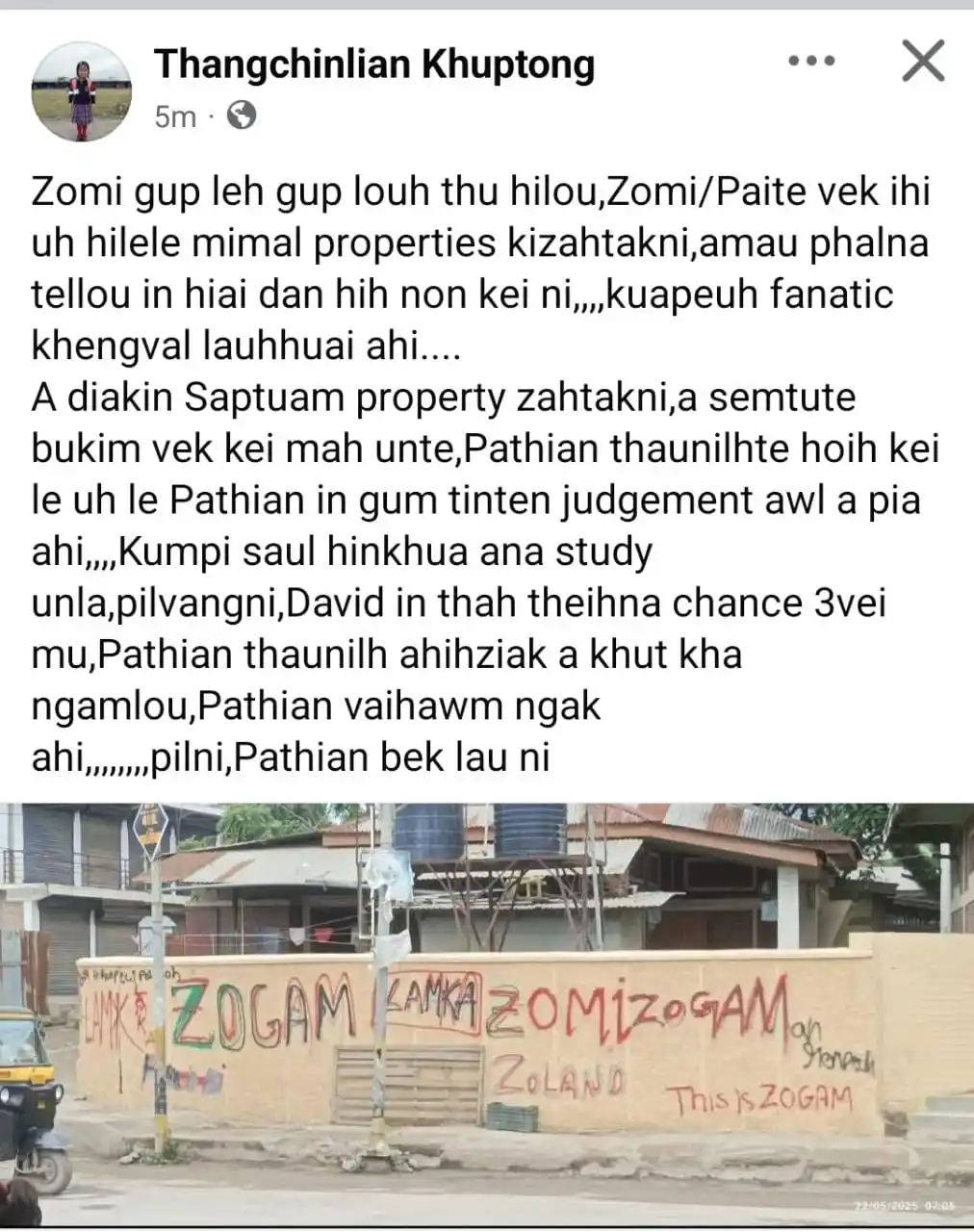The width and height of the screenshot is (974, 1232).
Task: Open Thangchinlian Khuptong's profile picture
Action: 82,92
